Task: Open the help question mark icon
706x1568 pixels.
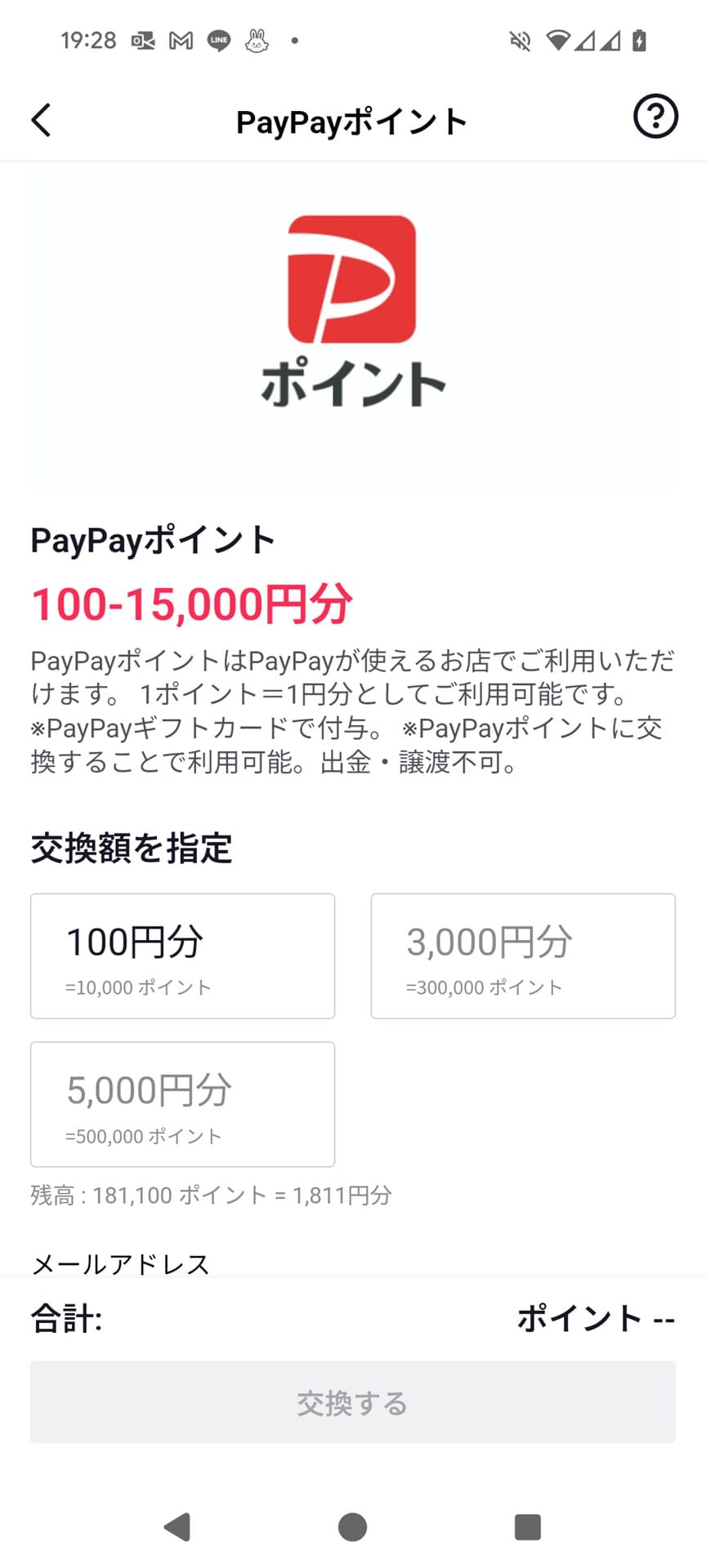Action: 655,117
